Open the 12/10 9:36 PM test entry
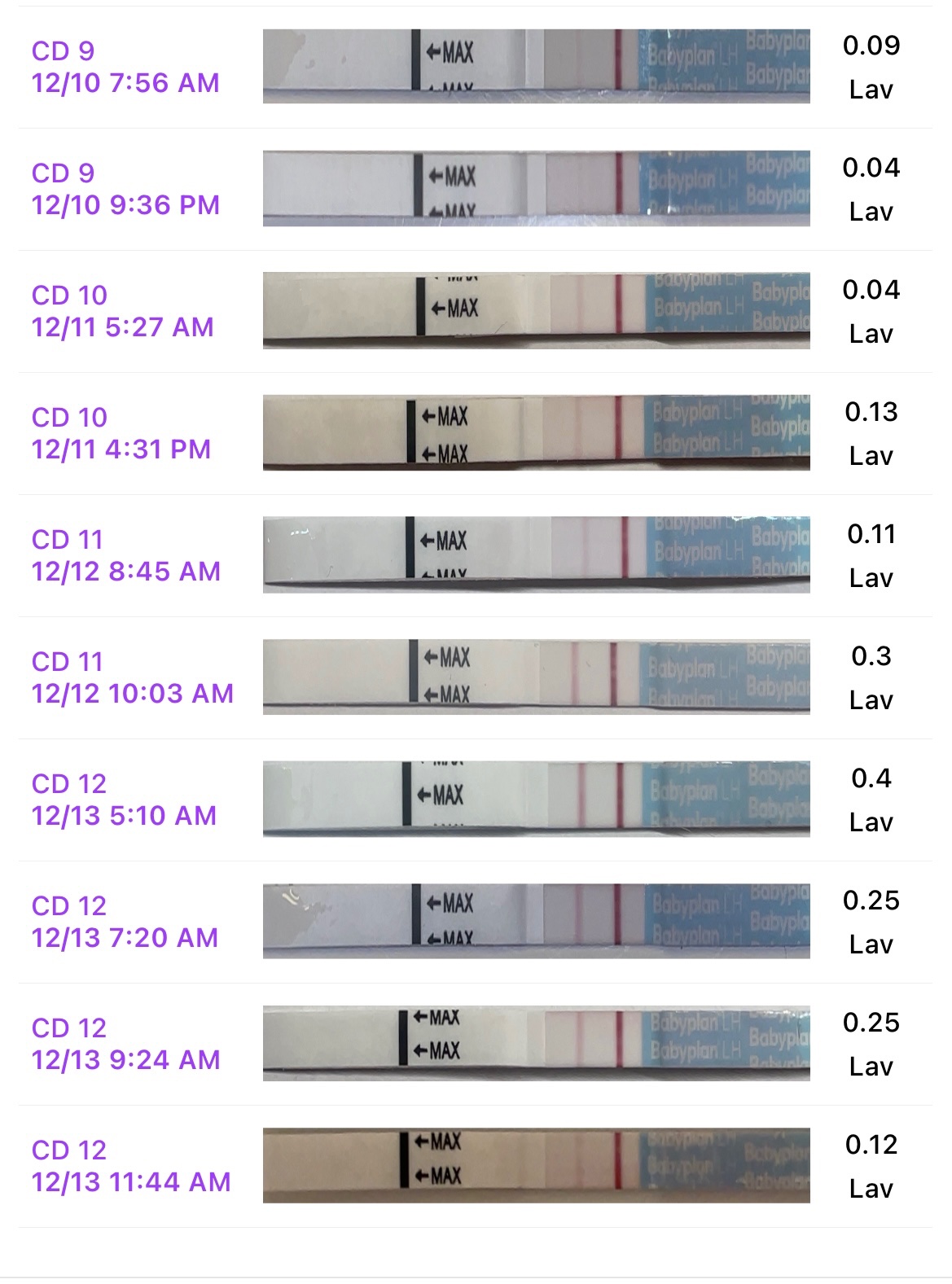952x1284 pixels. pos(476,189)
